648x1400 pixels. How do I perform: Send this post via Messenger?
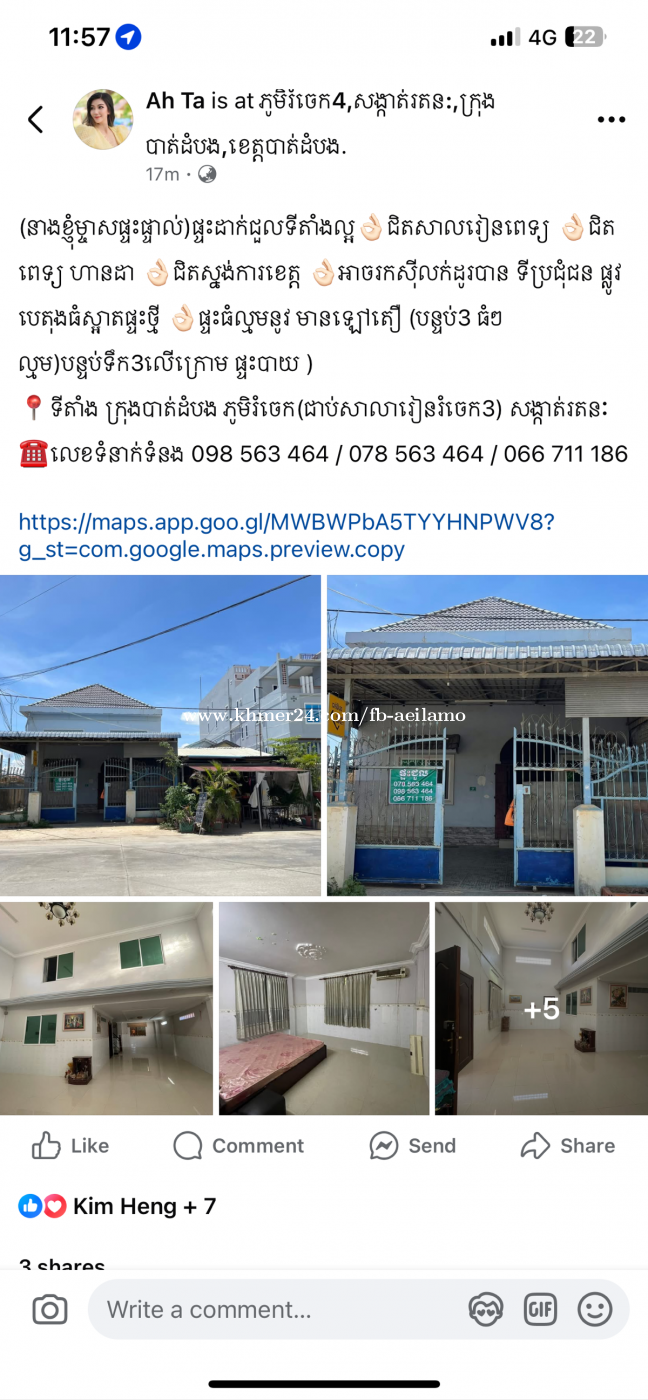click(x=412, y=1146)
